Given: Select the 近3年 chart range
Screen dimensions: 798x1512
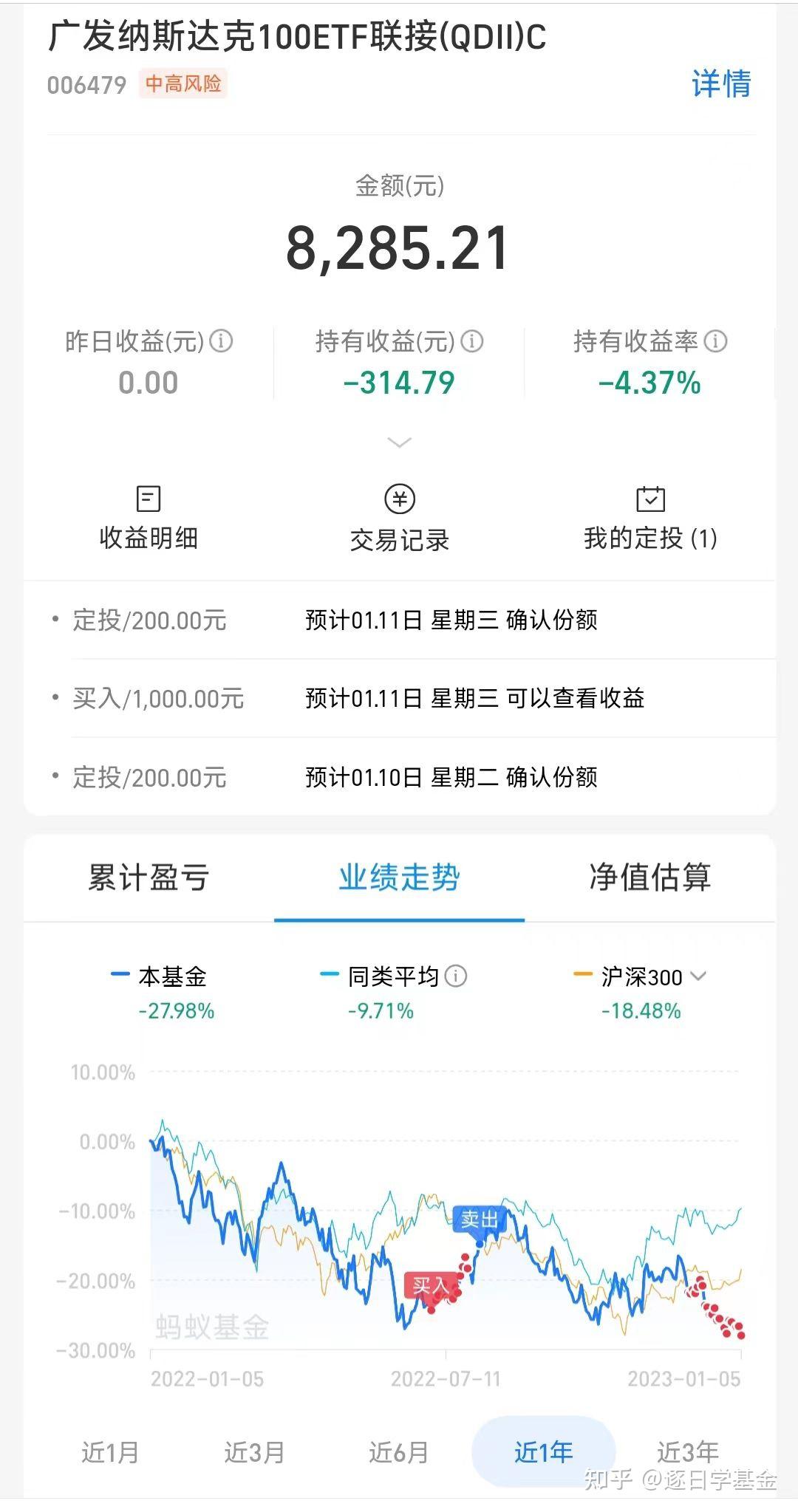Looking at the screenshot, I should (x=688, y=1451).
